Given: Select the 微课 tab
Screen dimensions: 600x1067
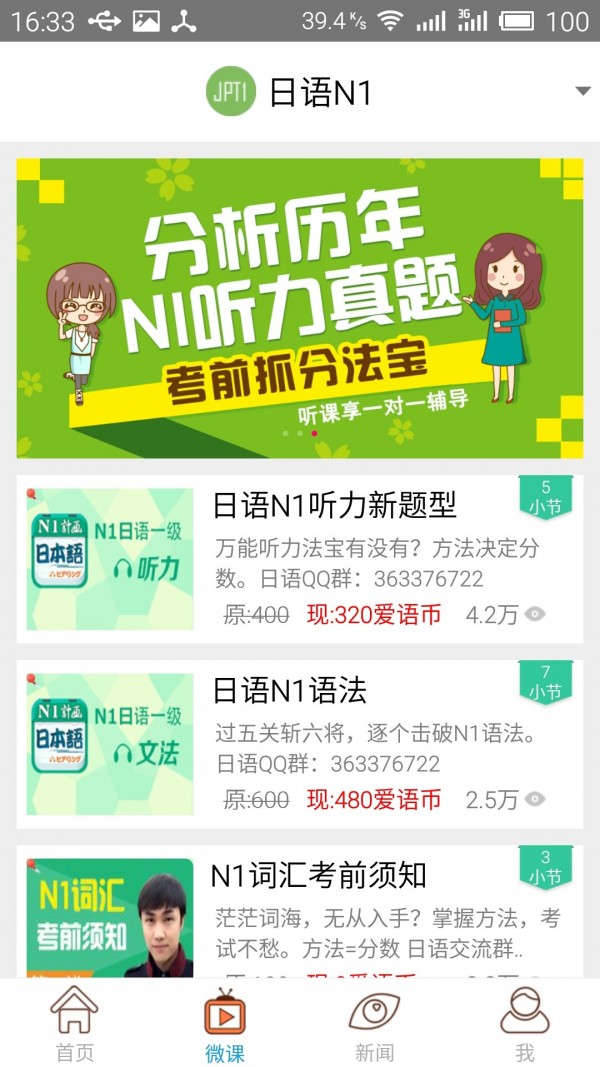Looking at the screenshot, I should pyautogui.click(x=225, y=1023).
